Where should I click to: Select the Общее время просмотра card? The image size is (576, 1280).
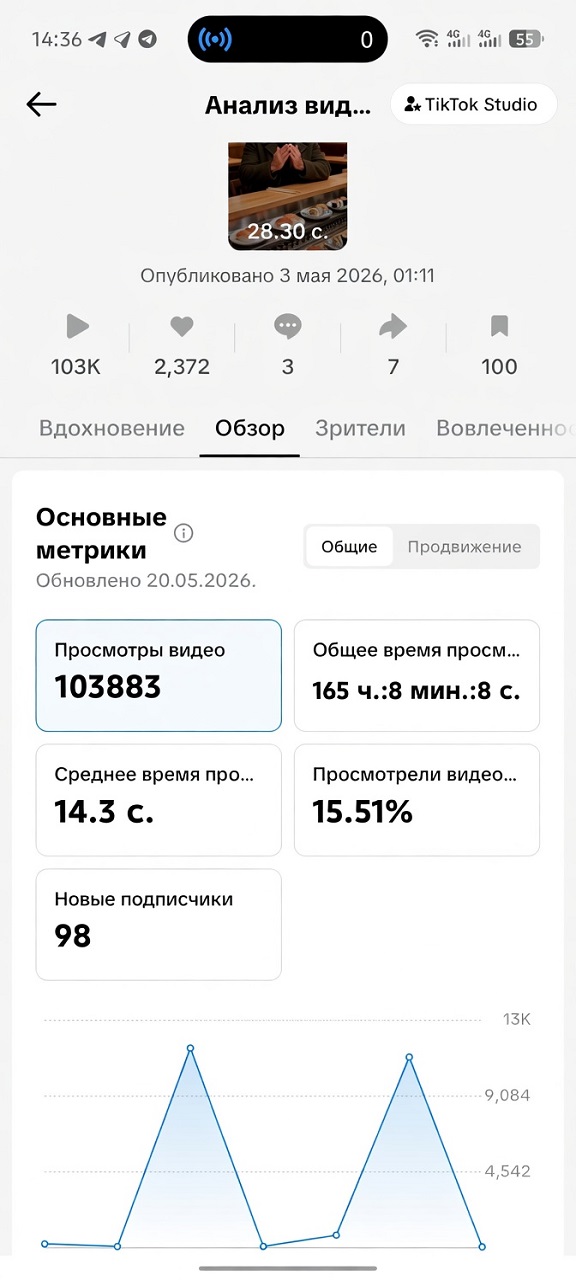tap(417, 676)
